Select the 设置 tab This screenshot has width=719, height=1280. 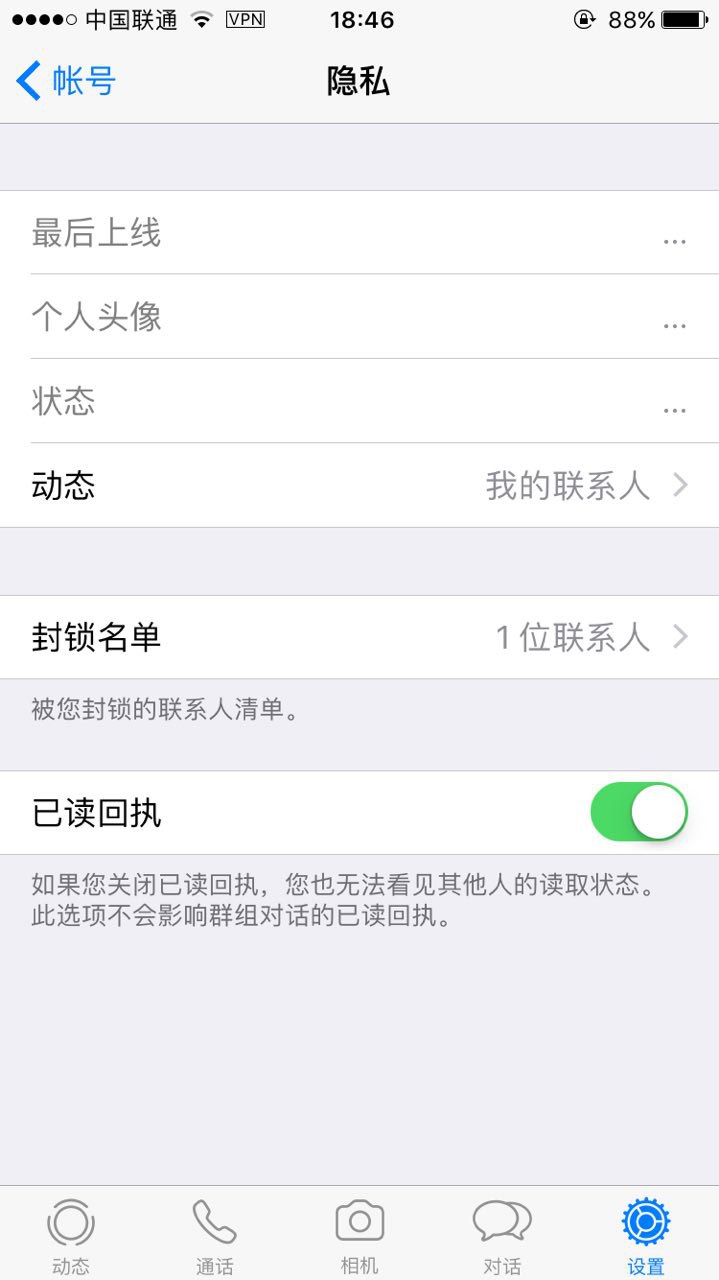point(645,1237)
